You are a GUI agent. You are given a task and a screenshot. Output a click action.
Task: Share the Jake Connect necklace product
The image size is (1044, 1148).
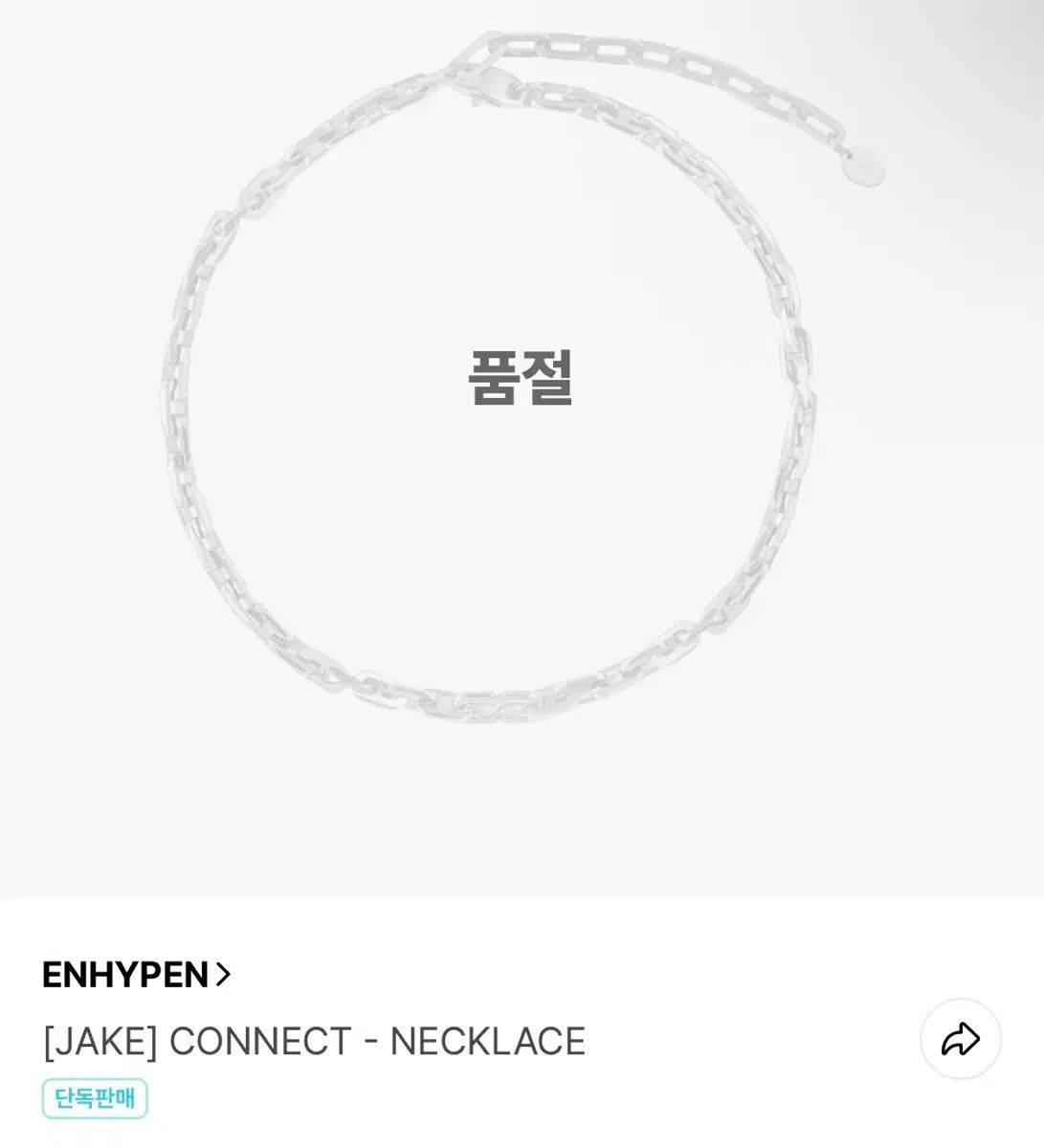pyautogui.click(x=960, y=1039)
